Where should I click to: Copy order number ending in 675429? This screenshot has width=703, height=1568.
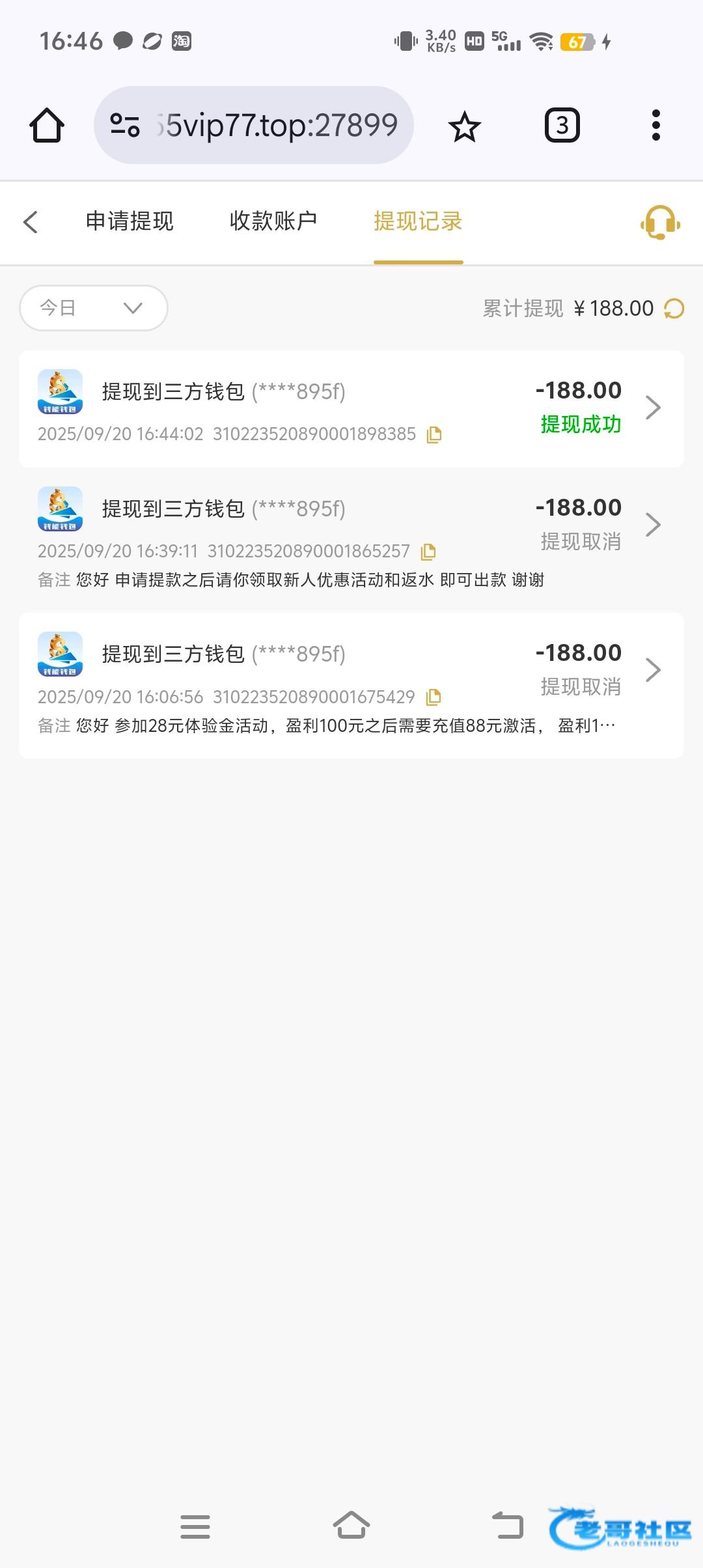[x=433, y=697]
